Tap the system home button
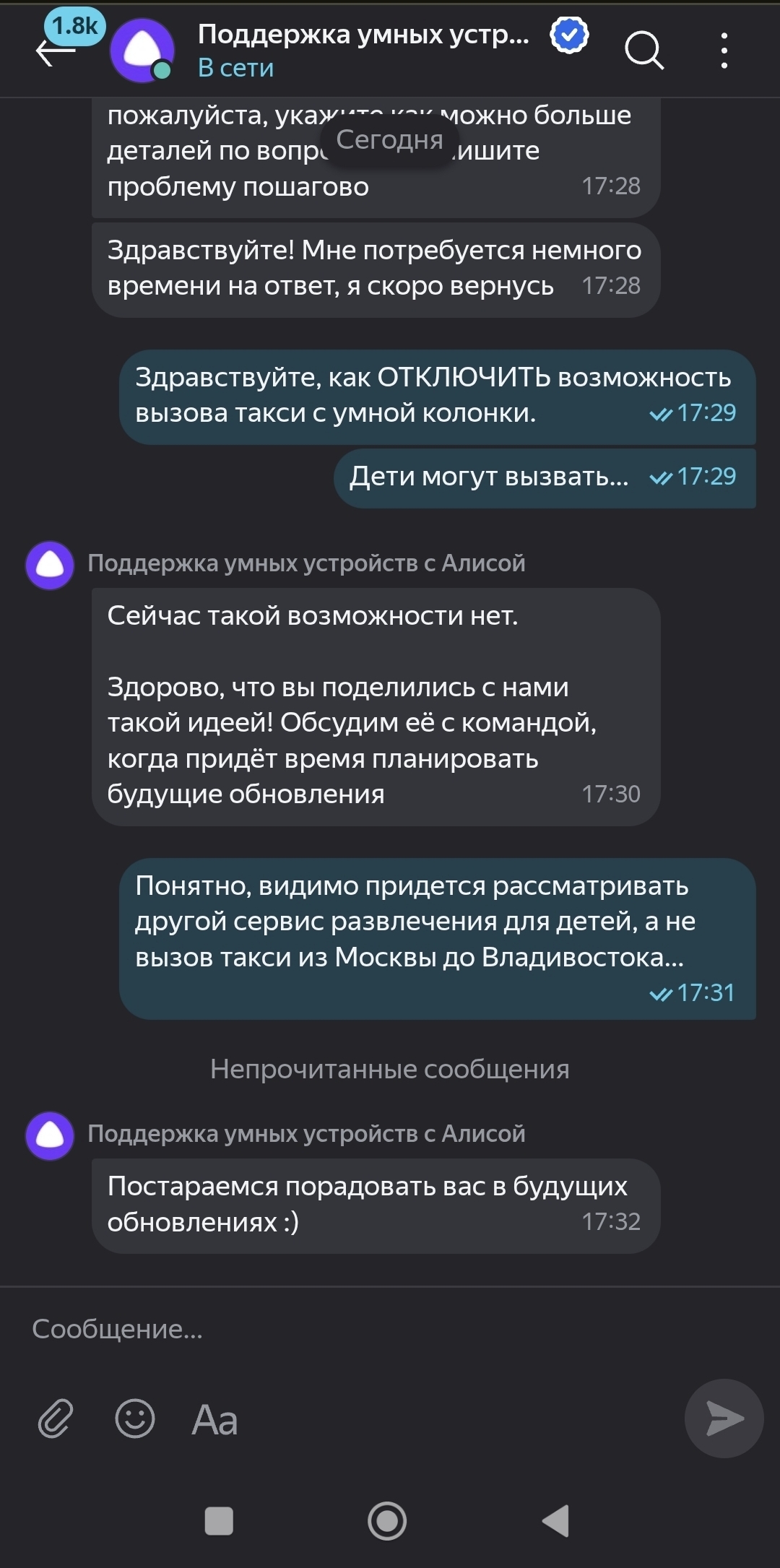 (387, 1520)
